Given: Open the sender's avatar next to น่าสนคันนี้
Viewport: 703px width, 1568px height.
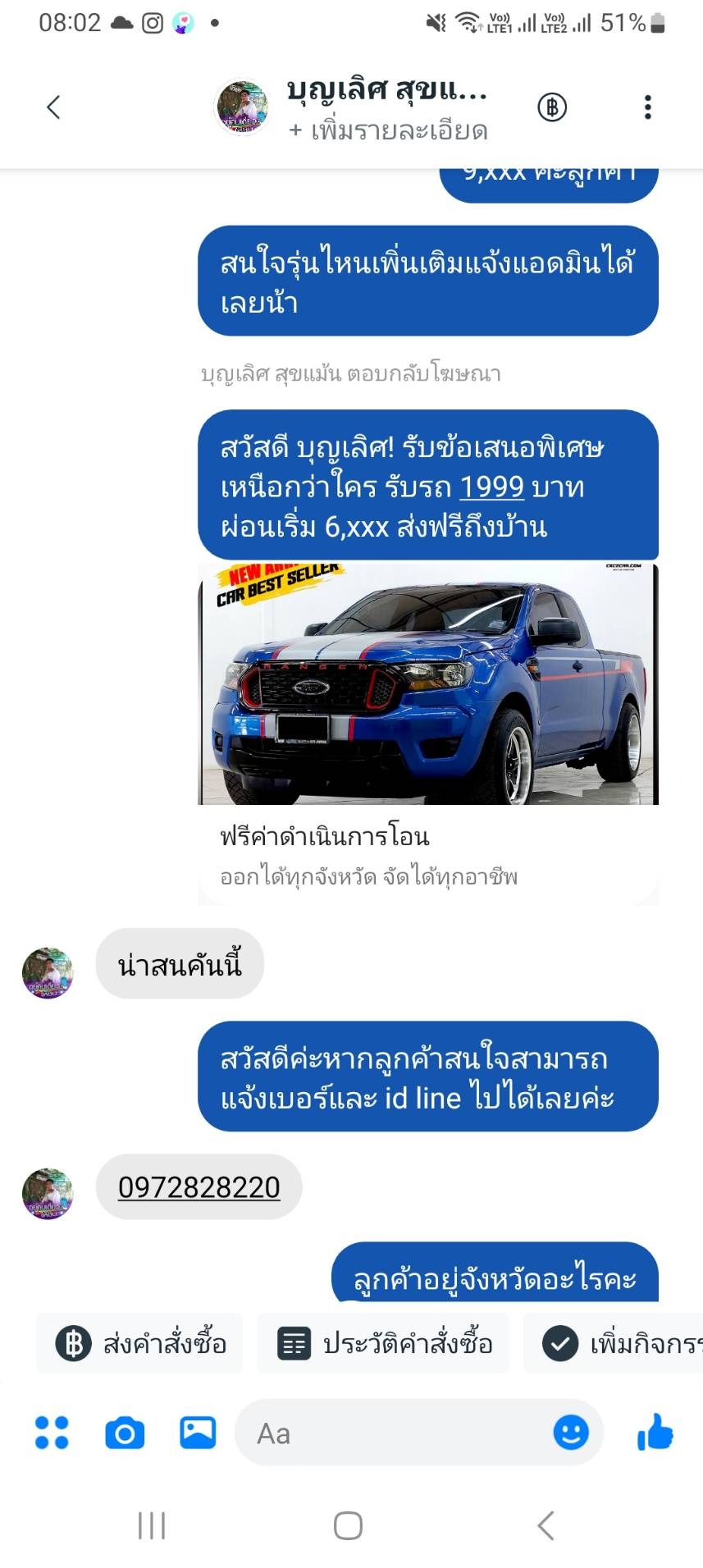Looking at the screenshot, I should point(48,973).
